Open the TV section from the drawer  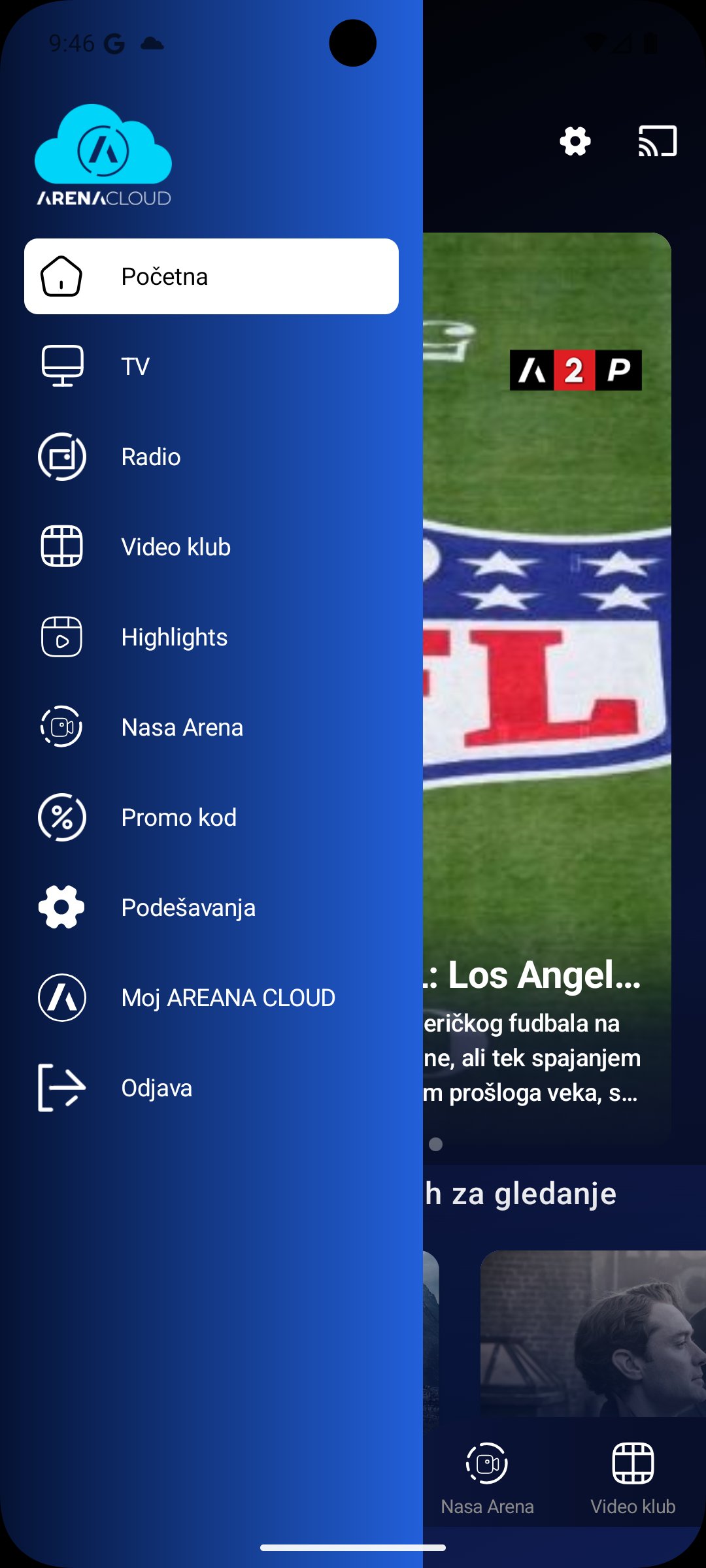pyautogui.click(x=135, y=367)
